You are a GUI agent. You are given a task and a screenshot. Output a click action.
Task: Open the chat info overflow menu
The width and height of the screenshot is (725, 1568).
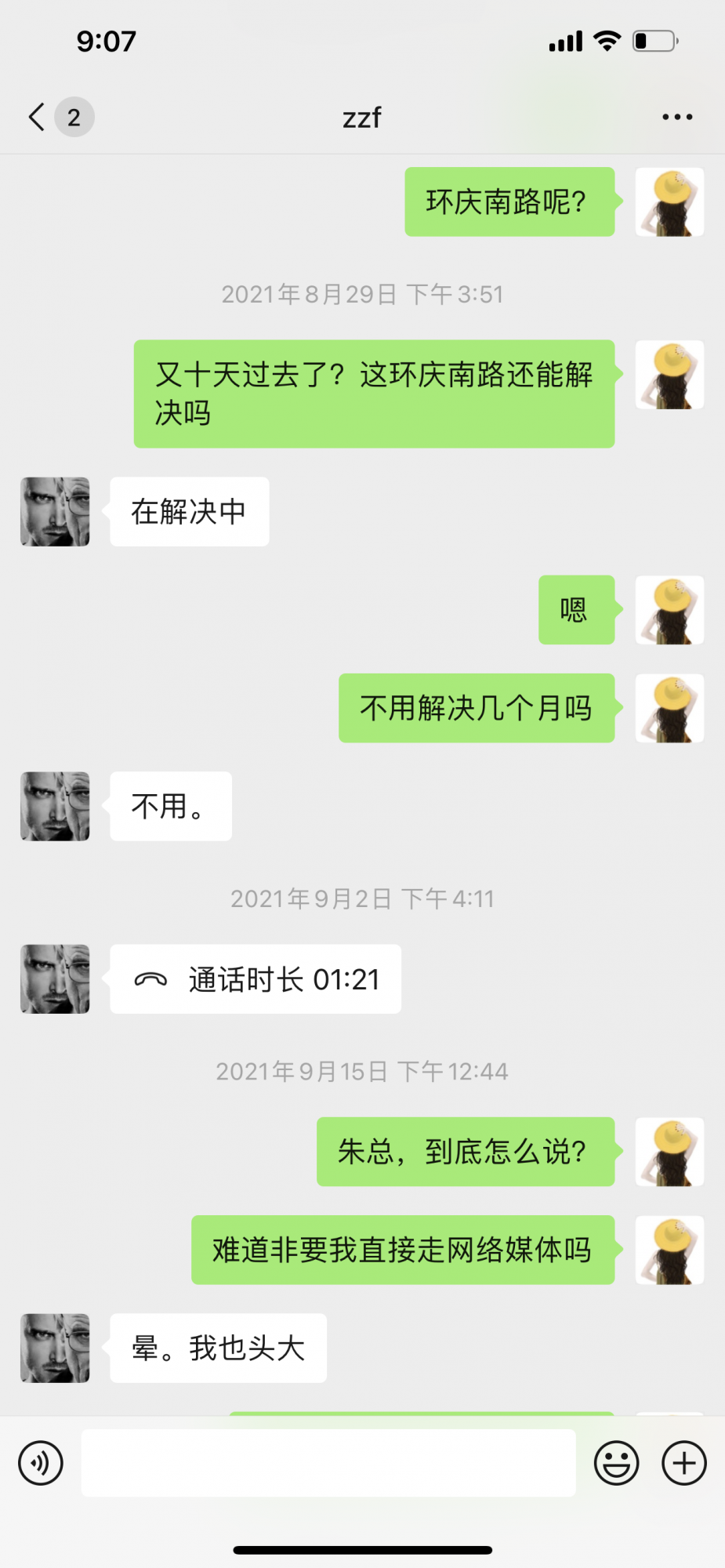(x=677, y=117)
